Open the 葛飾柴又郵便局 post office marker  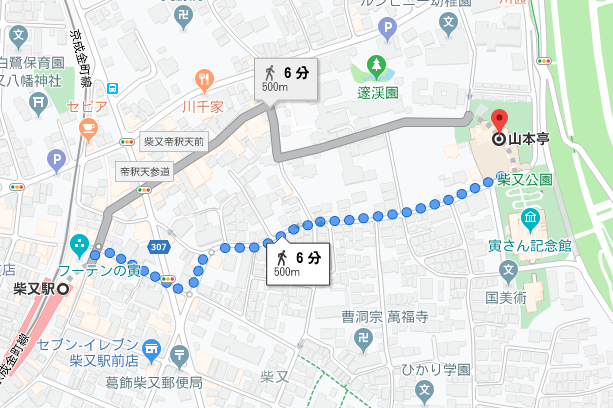pyautogui.click(x=180, y=354)
